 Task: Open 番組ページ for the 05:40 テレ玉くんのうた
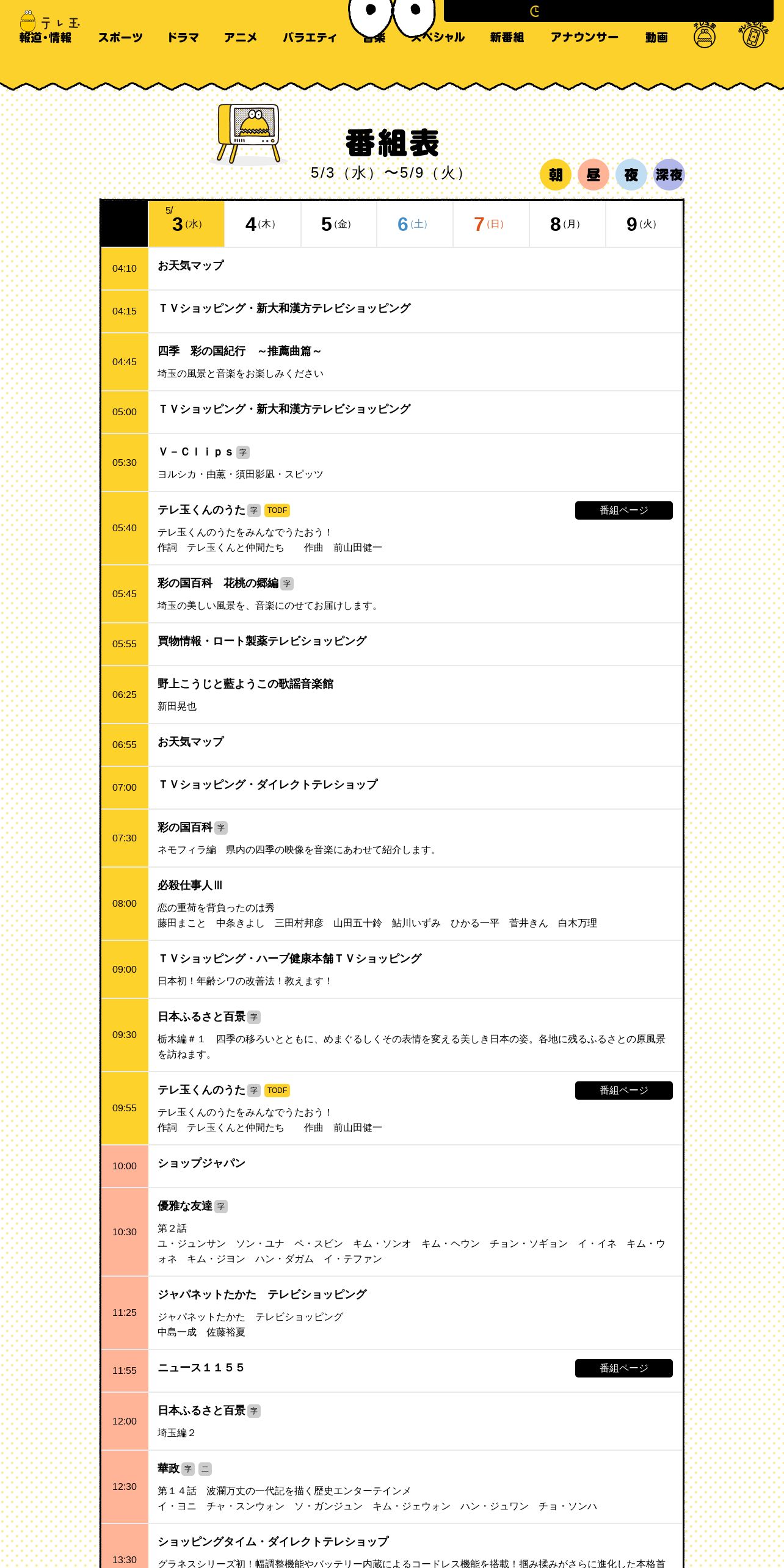click(x=624, y=510)
